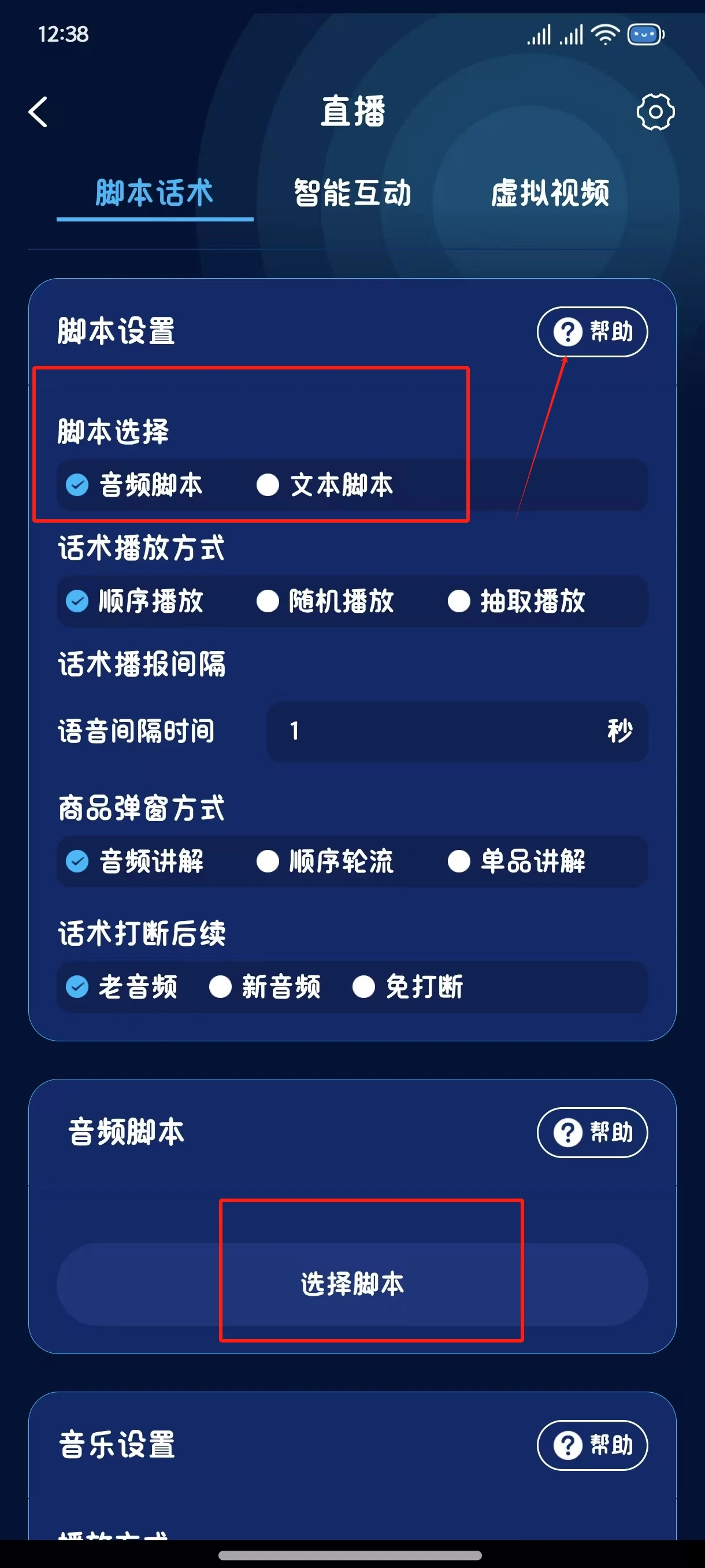Open 帮助 in the 脚本设置 section

(592, 332)
